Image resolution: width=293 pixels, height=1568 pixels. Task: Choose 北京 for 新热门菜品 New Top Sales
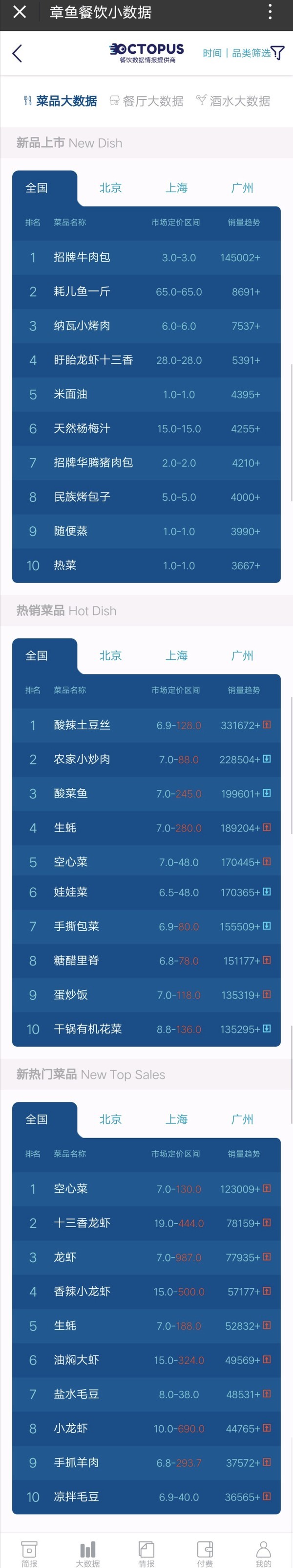click(x=111, y=1120)
